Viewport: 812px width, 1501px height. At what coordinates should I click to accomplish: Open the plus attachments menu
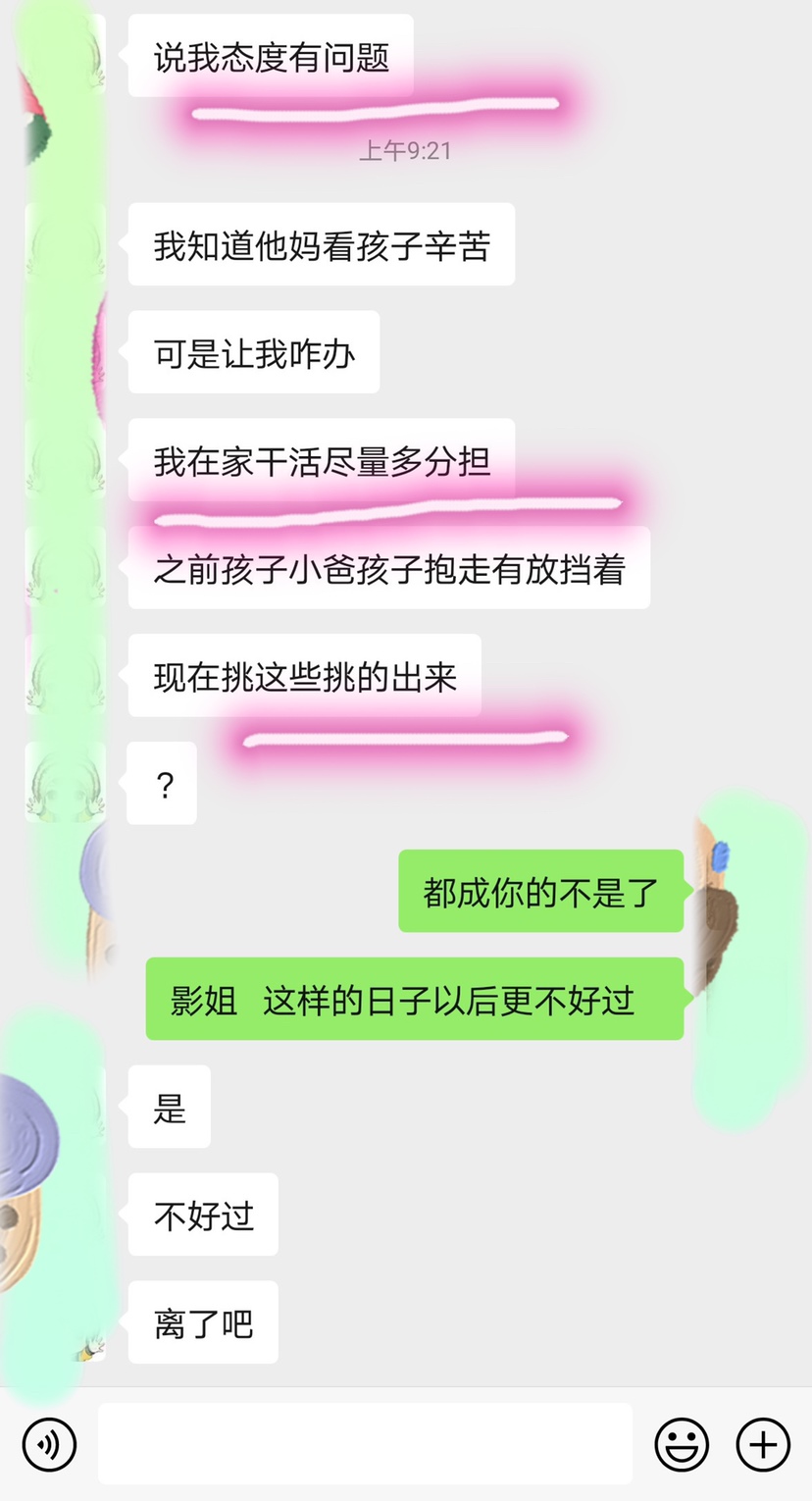pos(763,1444)
